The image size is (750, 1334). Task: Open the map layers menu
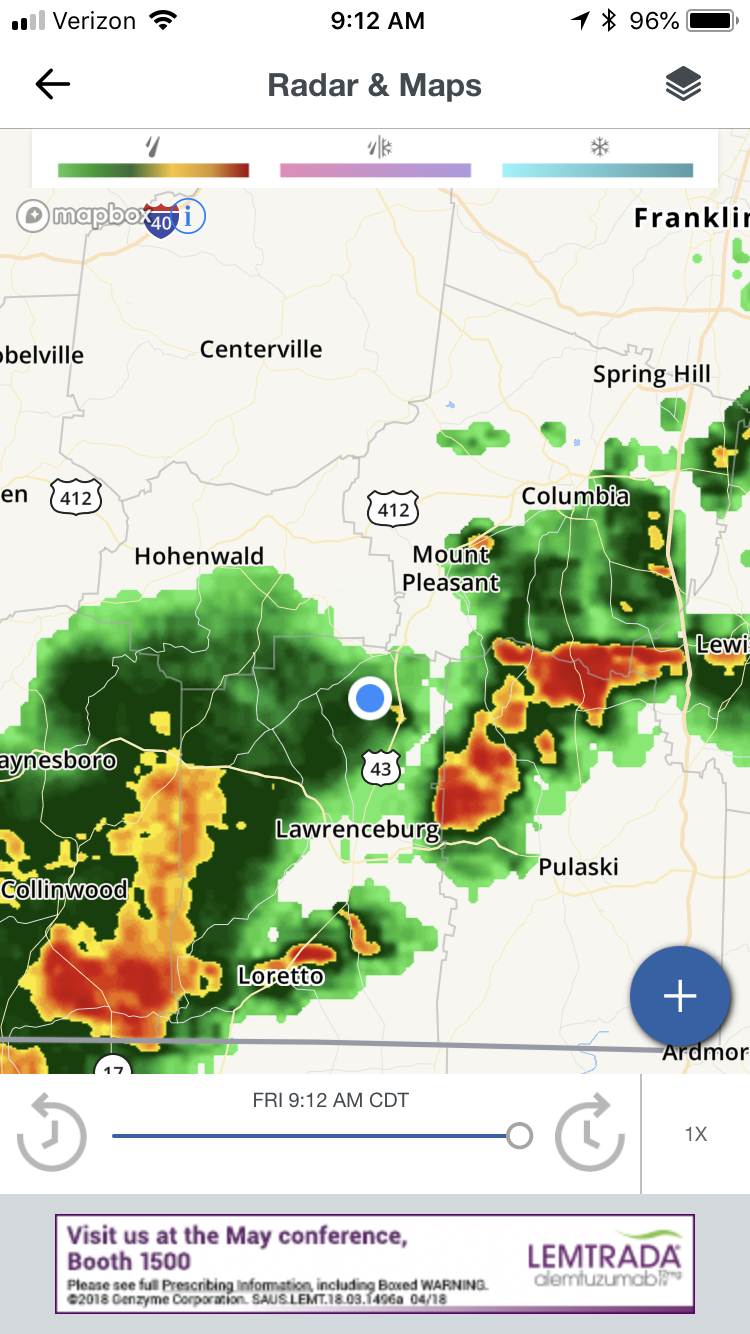coord(683,85)
